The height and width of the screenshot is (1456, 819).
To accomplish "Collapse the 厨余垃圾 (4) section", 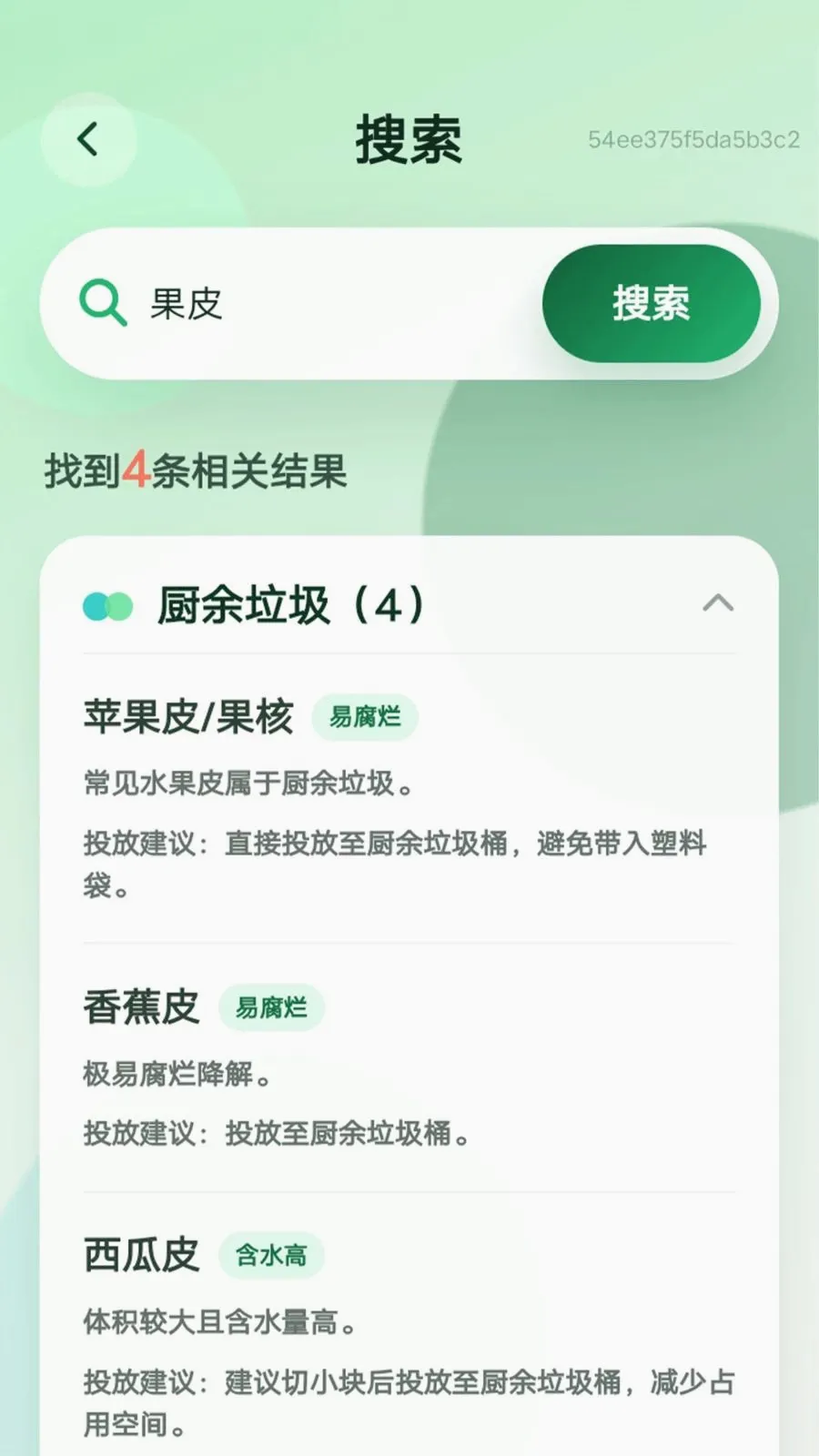I will tap(718, 603).
